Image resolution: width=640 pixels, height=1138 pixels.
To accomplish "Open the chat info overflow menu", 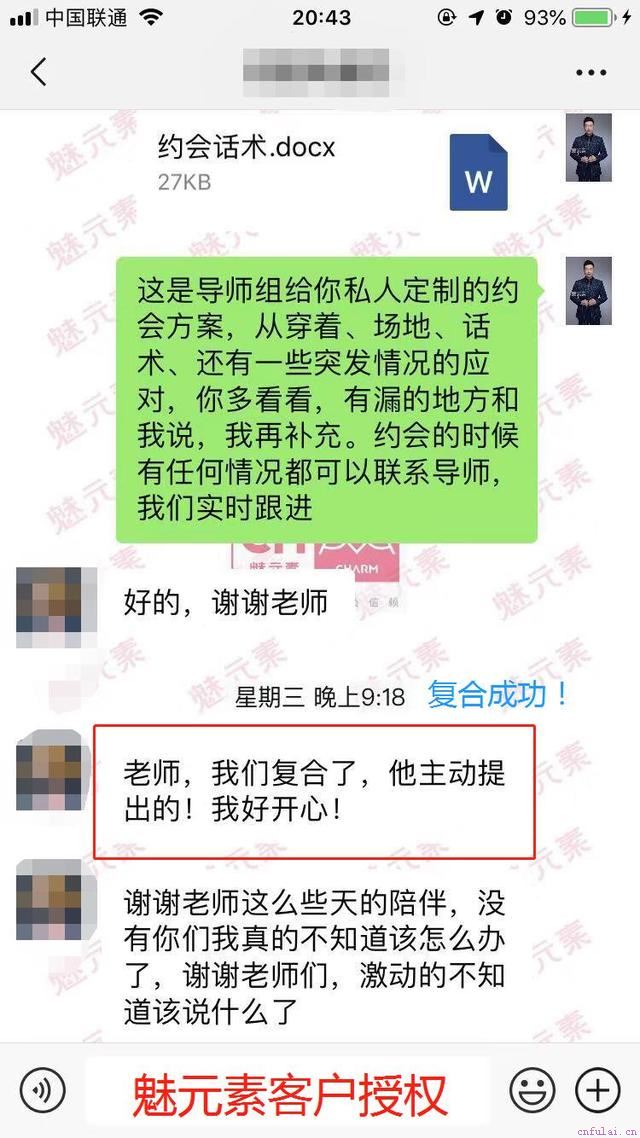I will [590, 72].
